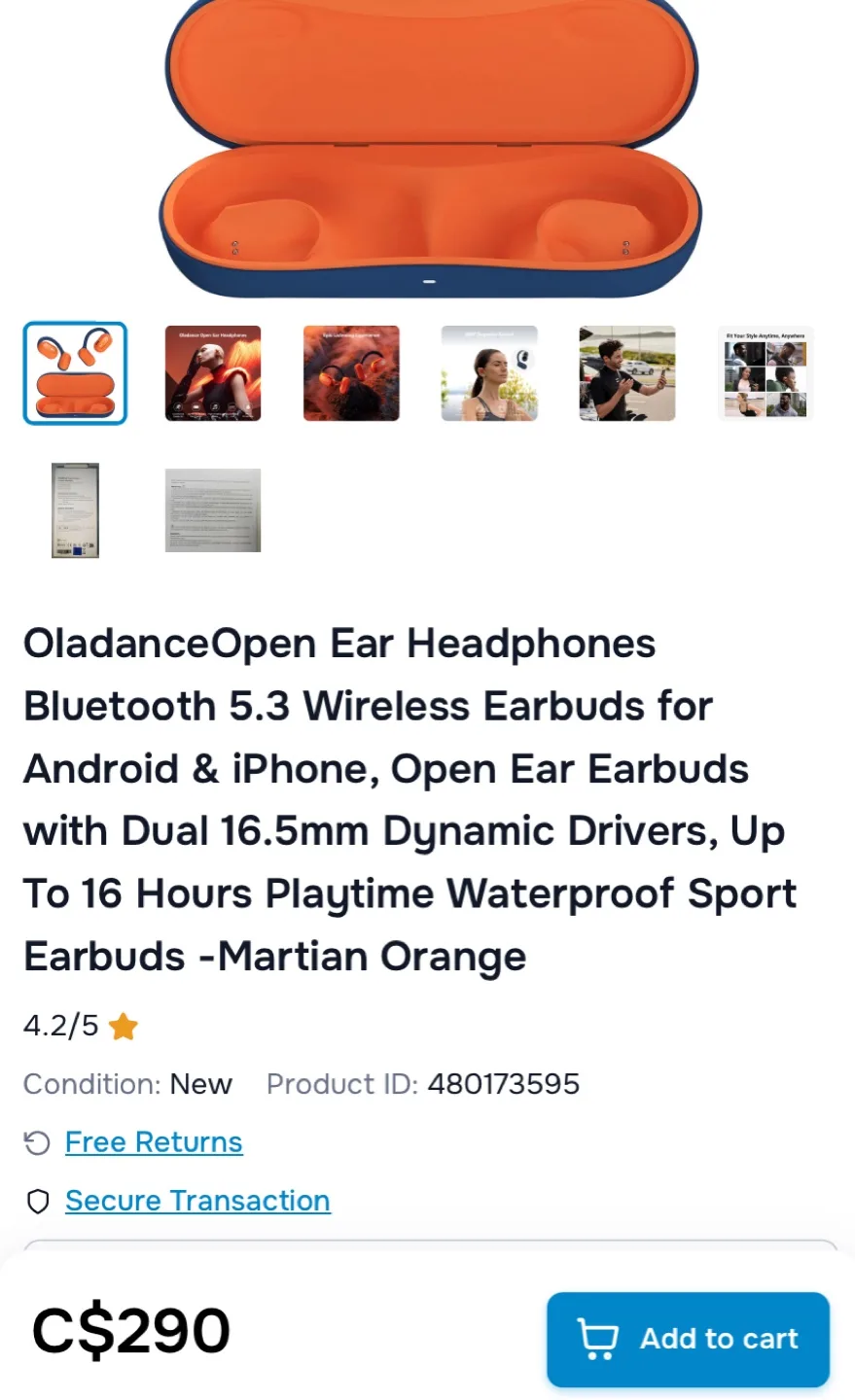Click the Product ID number 480173595
Viewport: 855px width, 1400px height.
click(503, 1084)
